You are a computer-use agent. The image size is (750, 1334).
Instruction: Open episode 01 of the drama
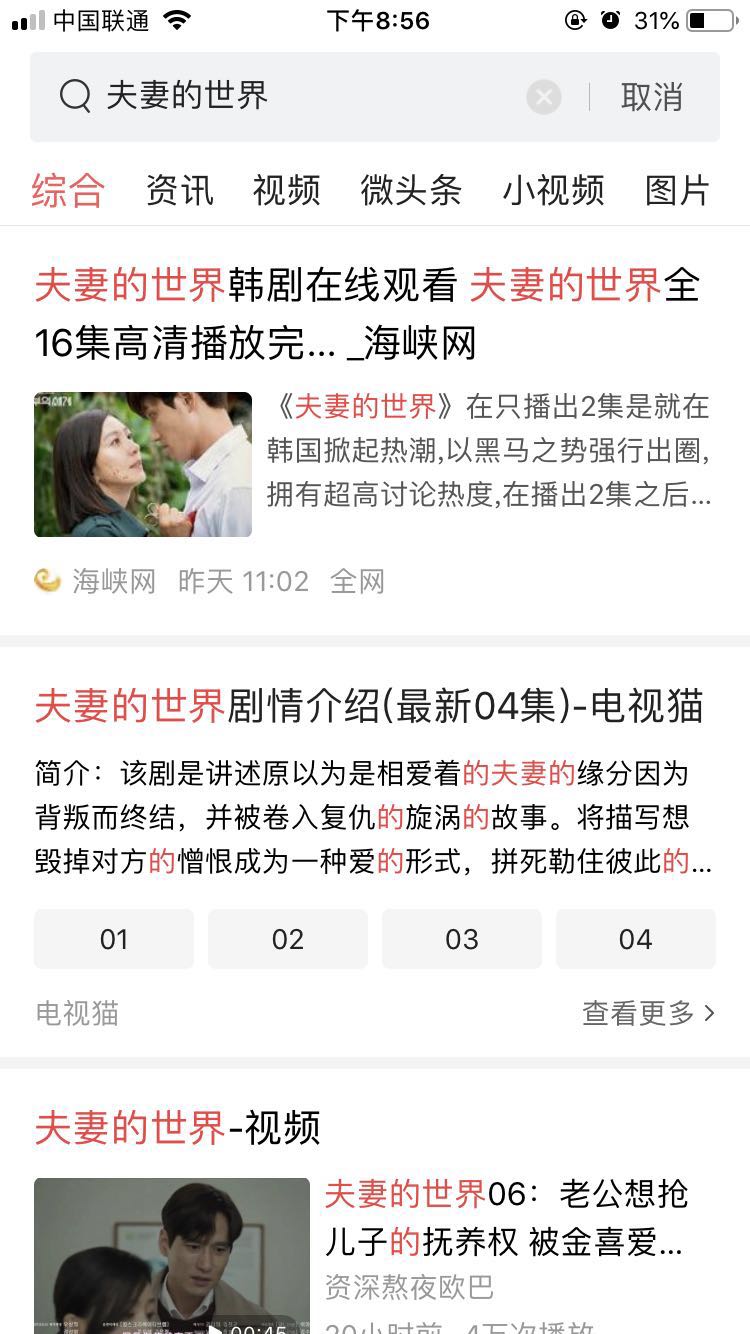(x=113, y=938)
